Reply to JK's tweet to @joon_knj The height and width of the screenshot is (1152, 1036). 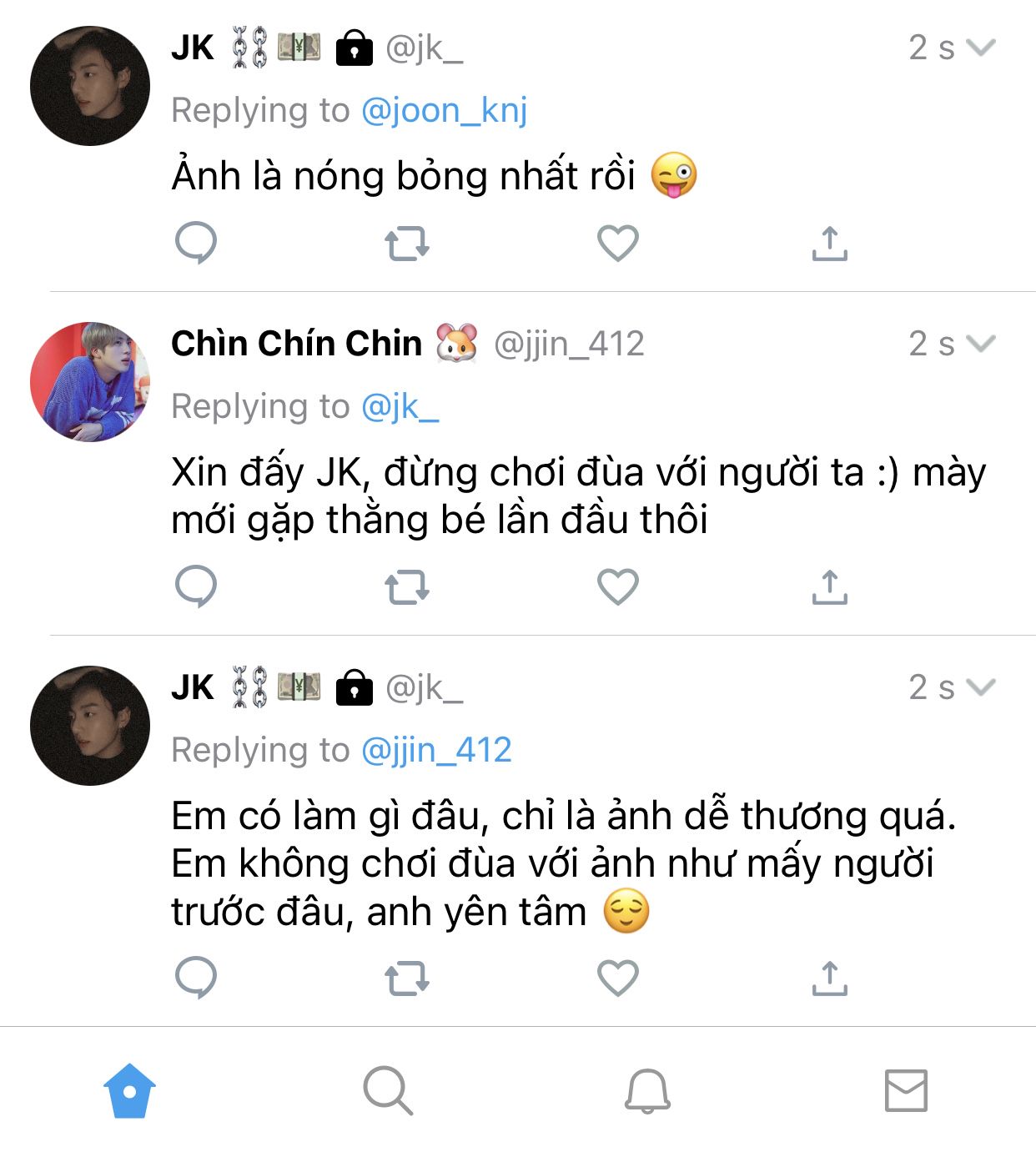pos(196,243)
